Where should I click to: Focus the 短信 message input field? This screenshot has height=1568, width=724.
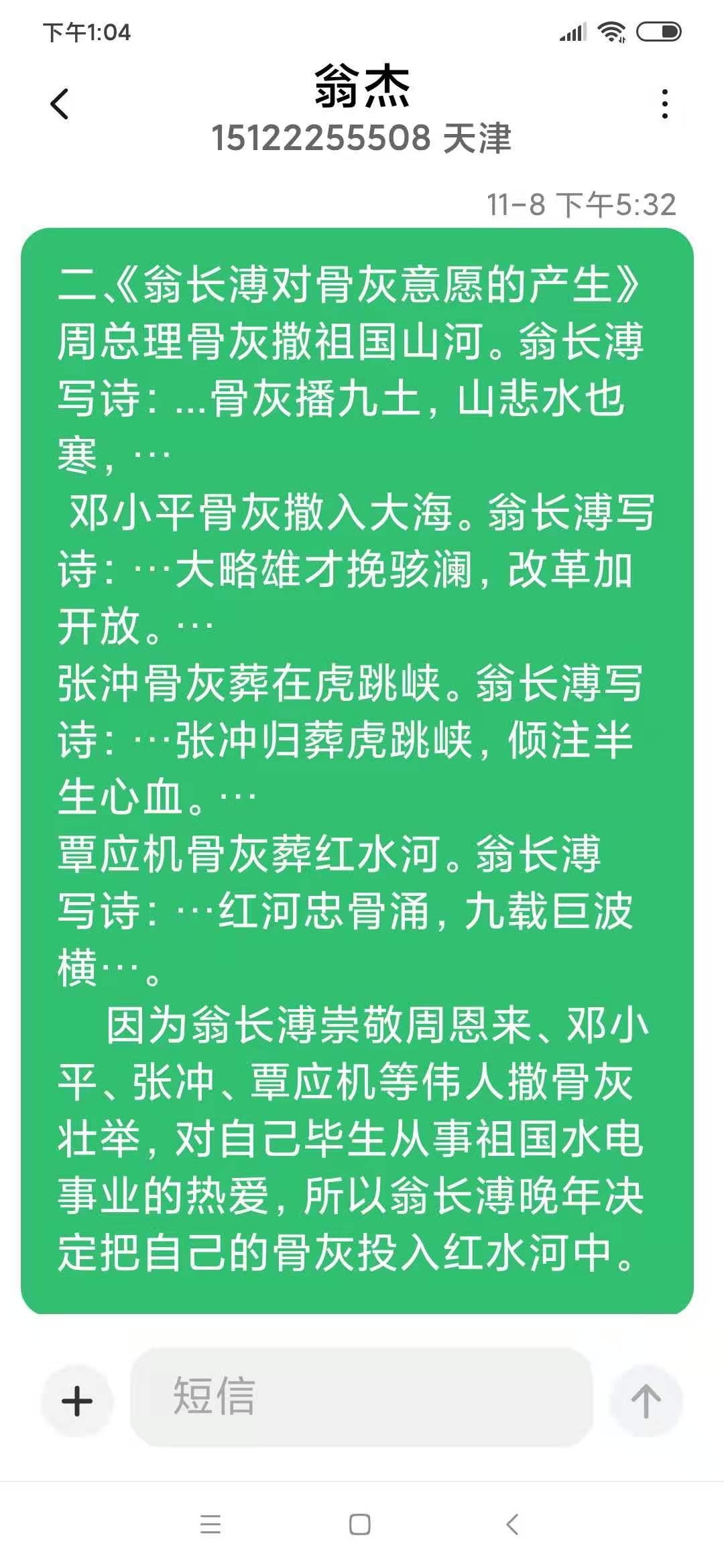click(361, 1398)
